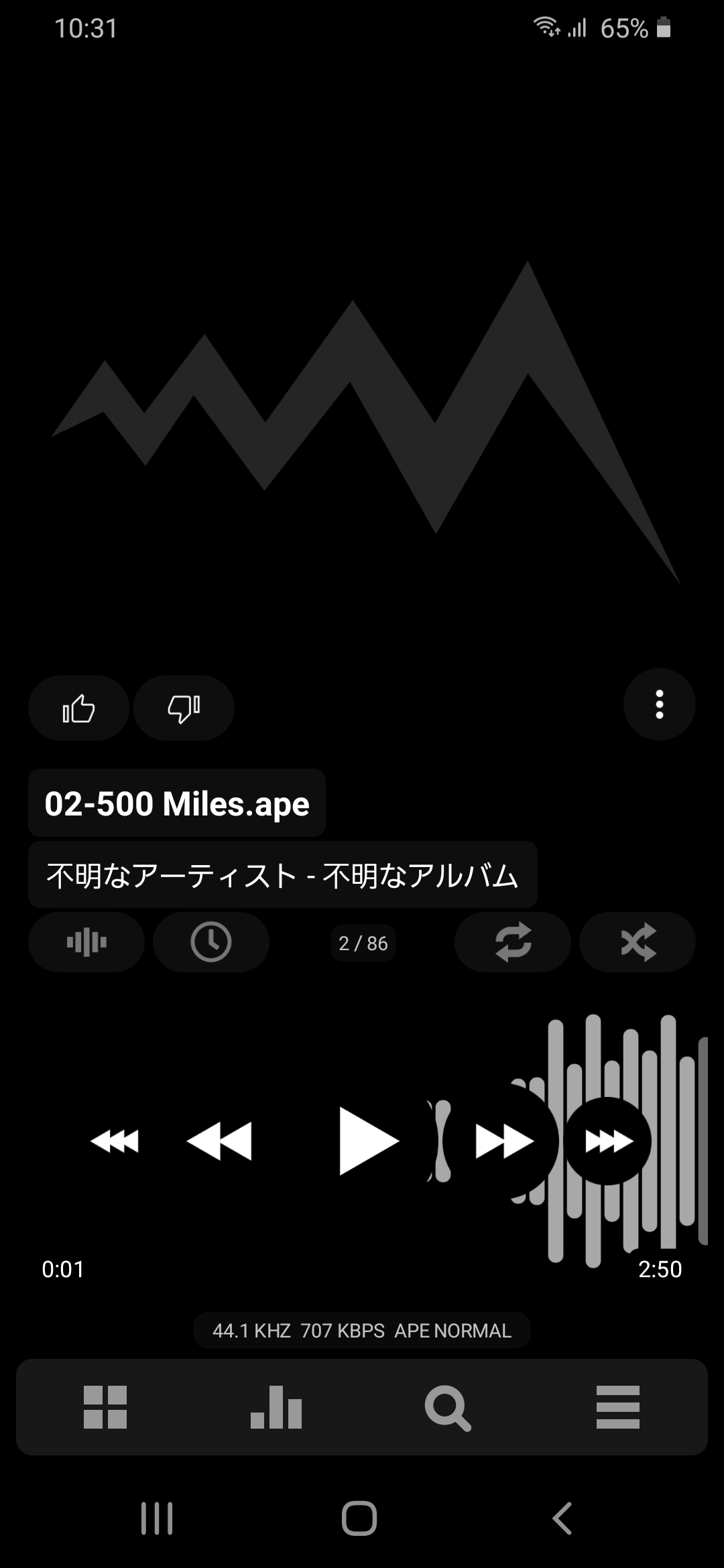The height and width of the screenshot is (1568, 724).
Task: Open the three-dot overflow menu
Action: 659,705
